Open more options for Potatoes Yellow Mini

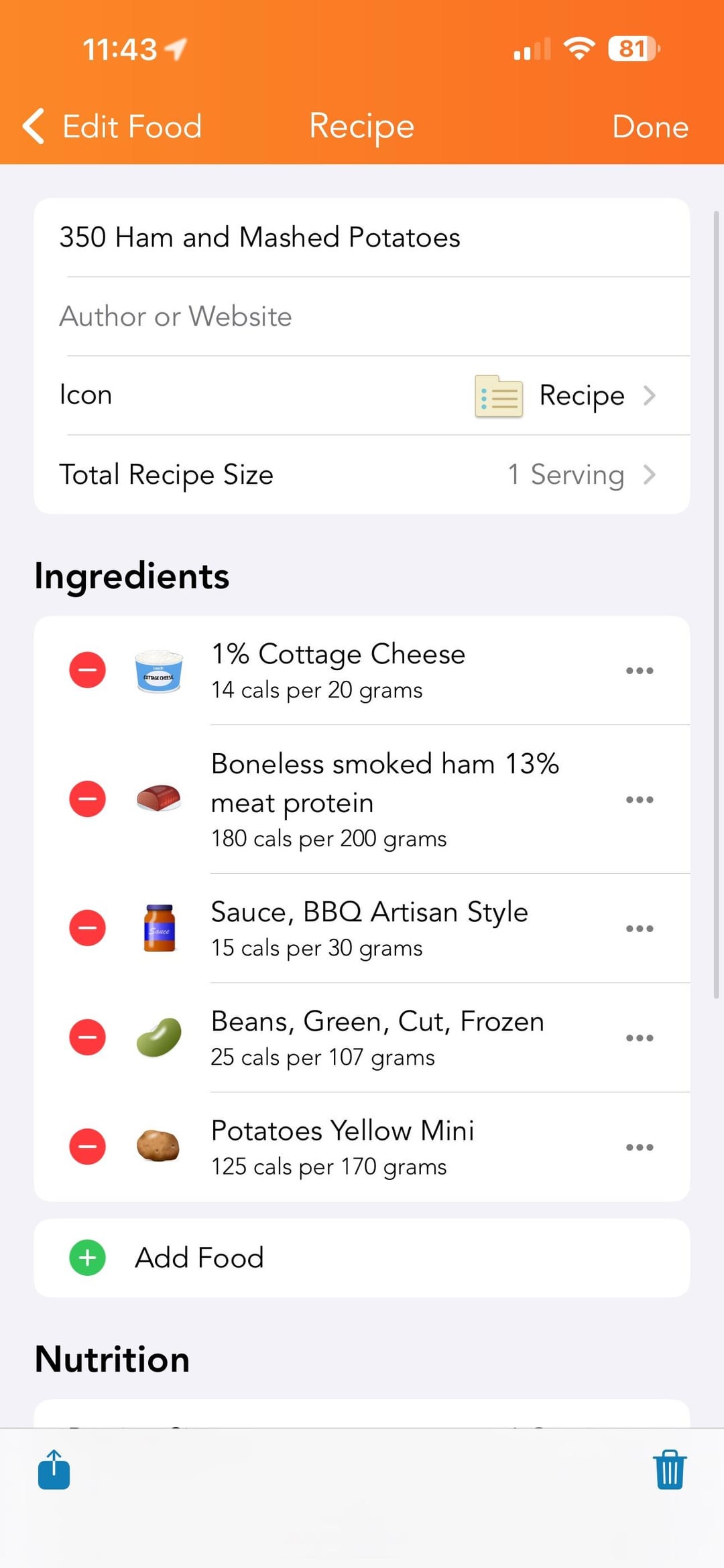[x=640, y=1147]
